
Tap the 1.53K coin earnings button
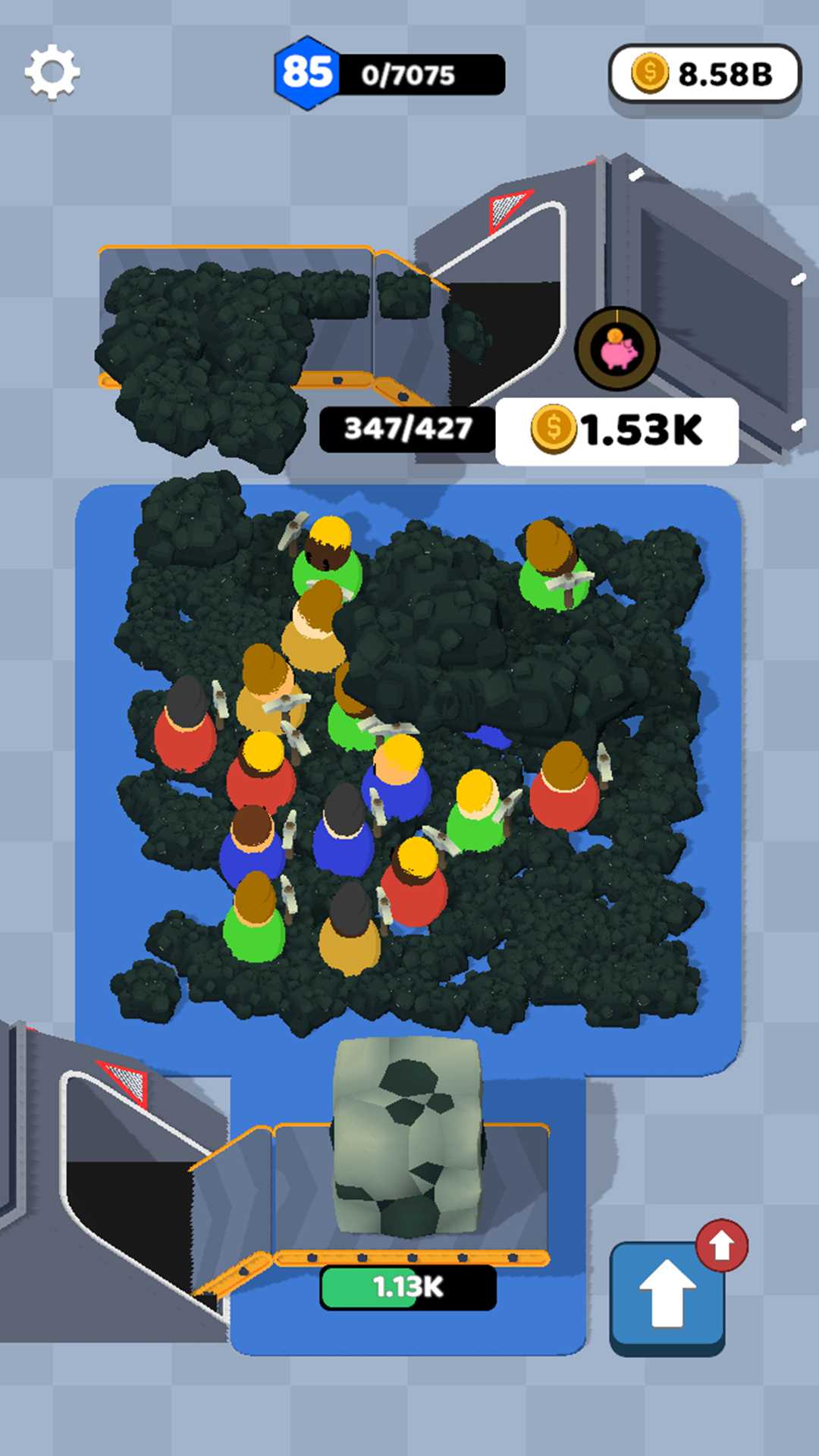click(617, 431)
